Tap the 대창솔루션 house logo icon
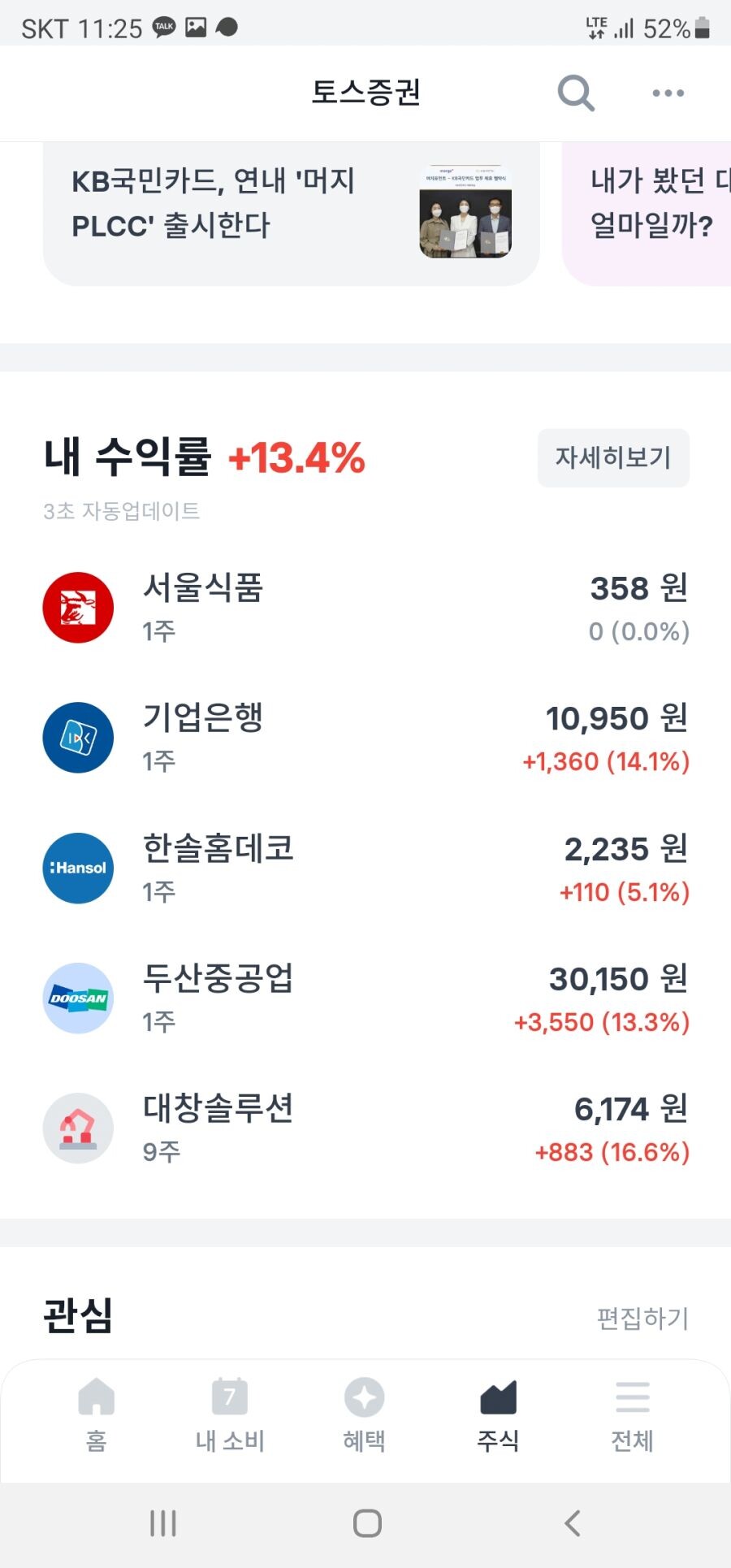Screen dimensions: 731x1568 [78, 1128]
